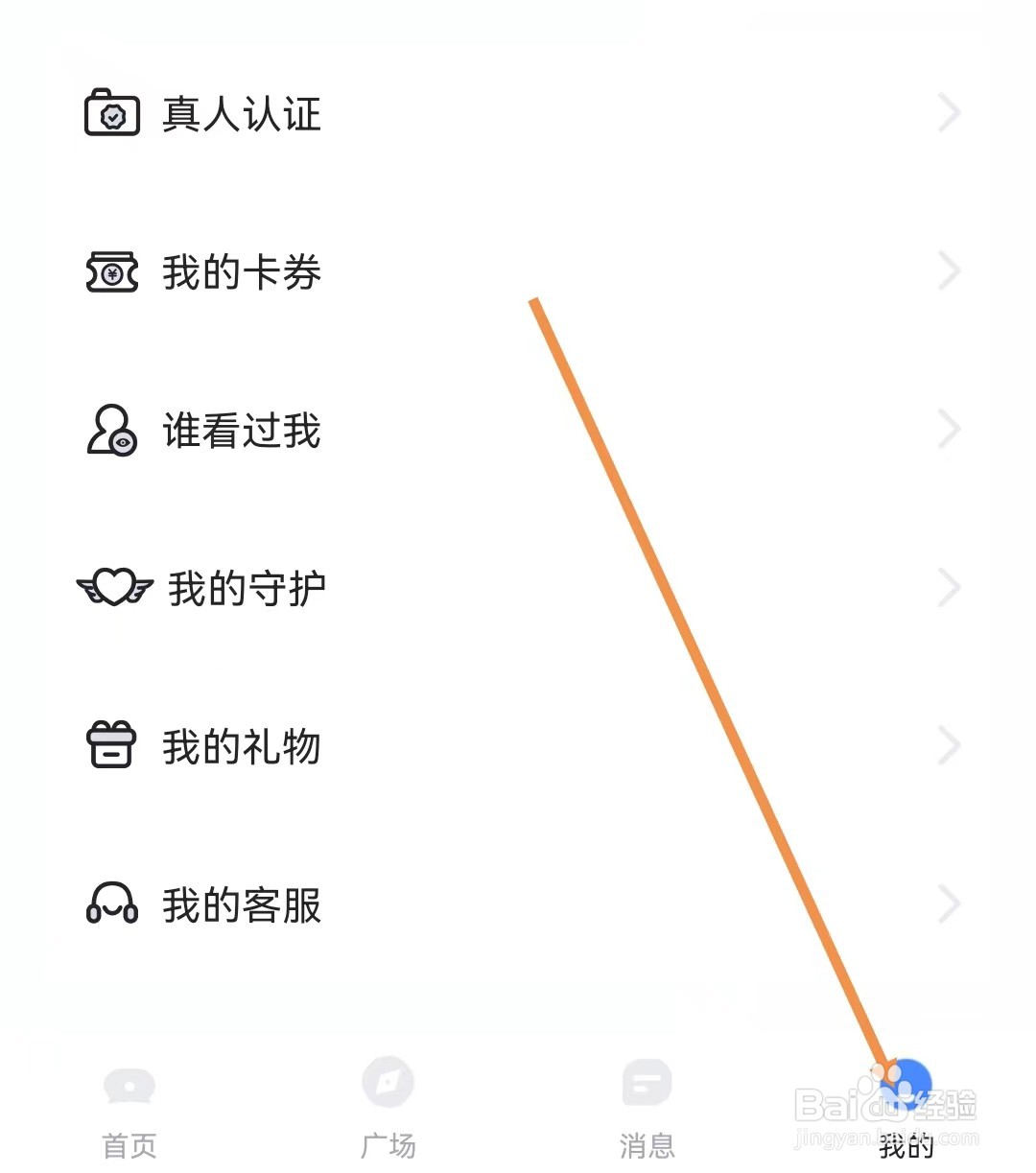
Task: Select the 广场 compass icon
Action: [x=388, y=1085]
